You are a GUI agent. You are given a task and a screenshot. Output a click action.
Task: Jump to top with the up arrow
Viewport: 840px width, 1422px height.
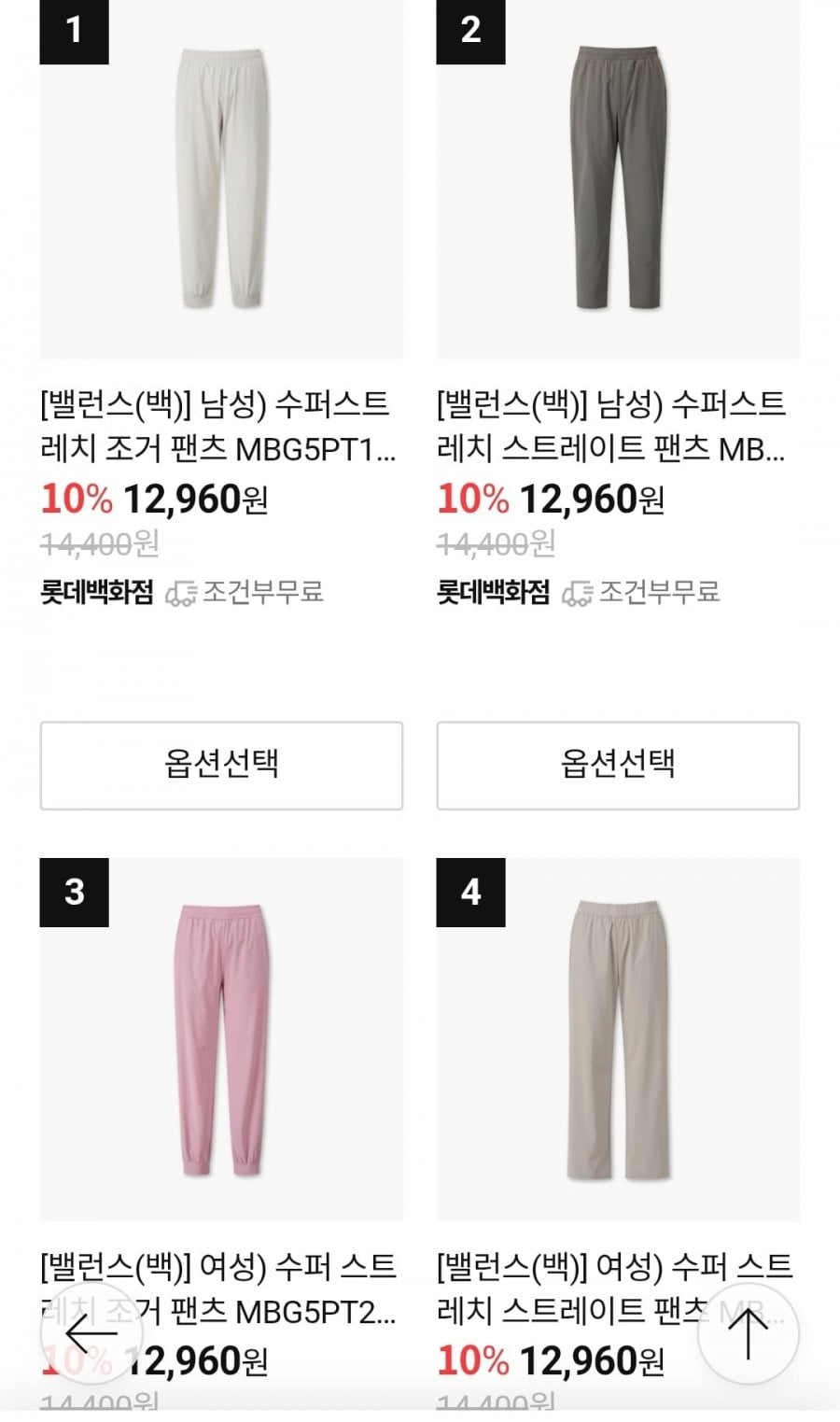tap(748, 1333)
